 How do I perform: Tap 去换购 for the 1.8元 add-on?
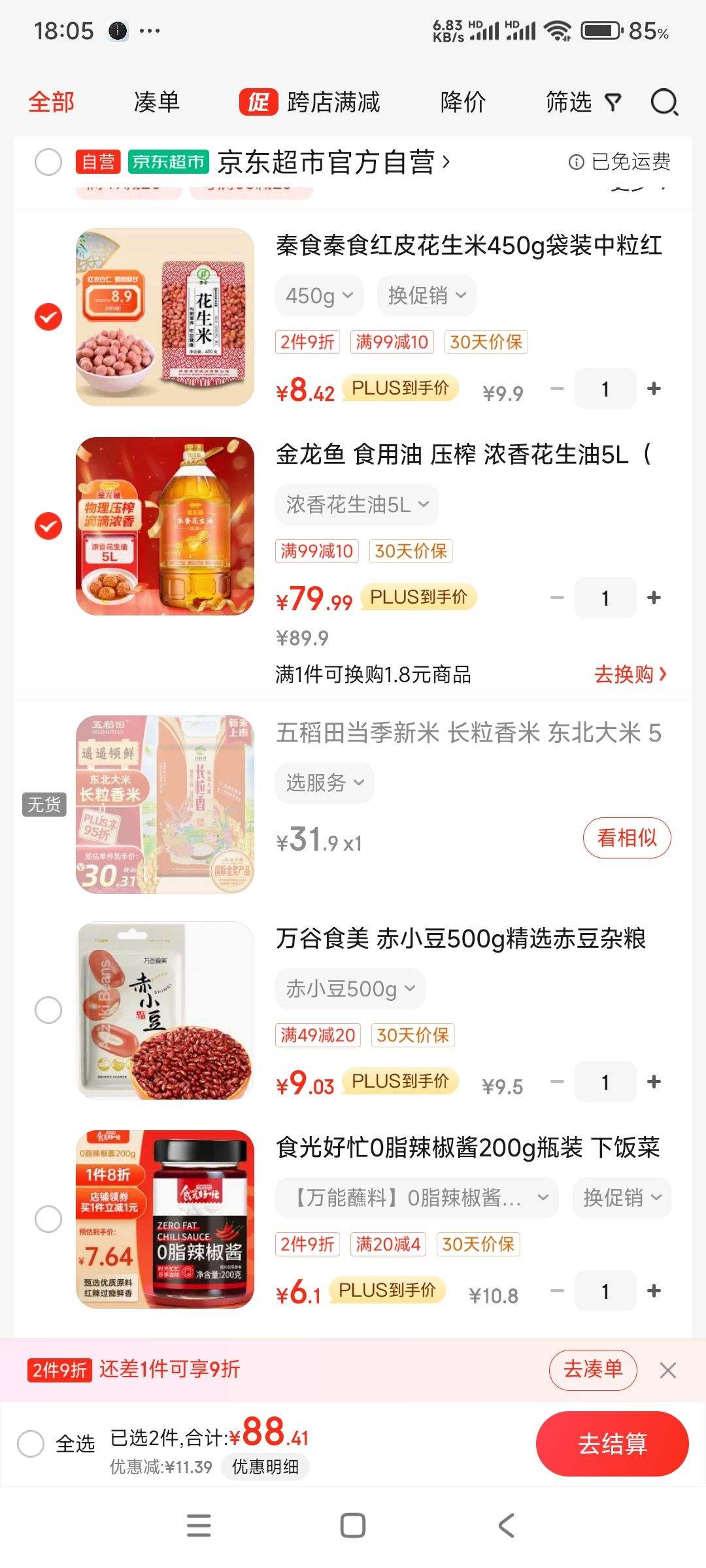pyautogui.click(x=630, y=674)
